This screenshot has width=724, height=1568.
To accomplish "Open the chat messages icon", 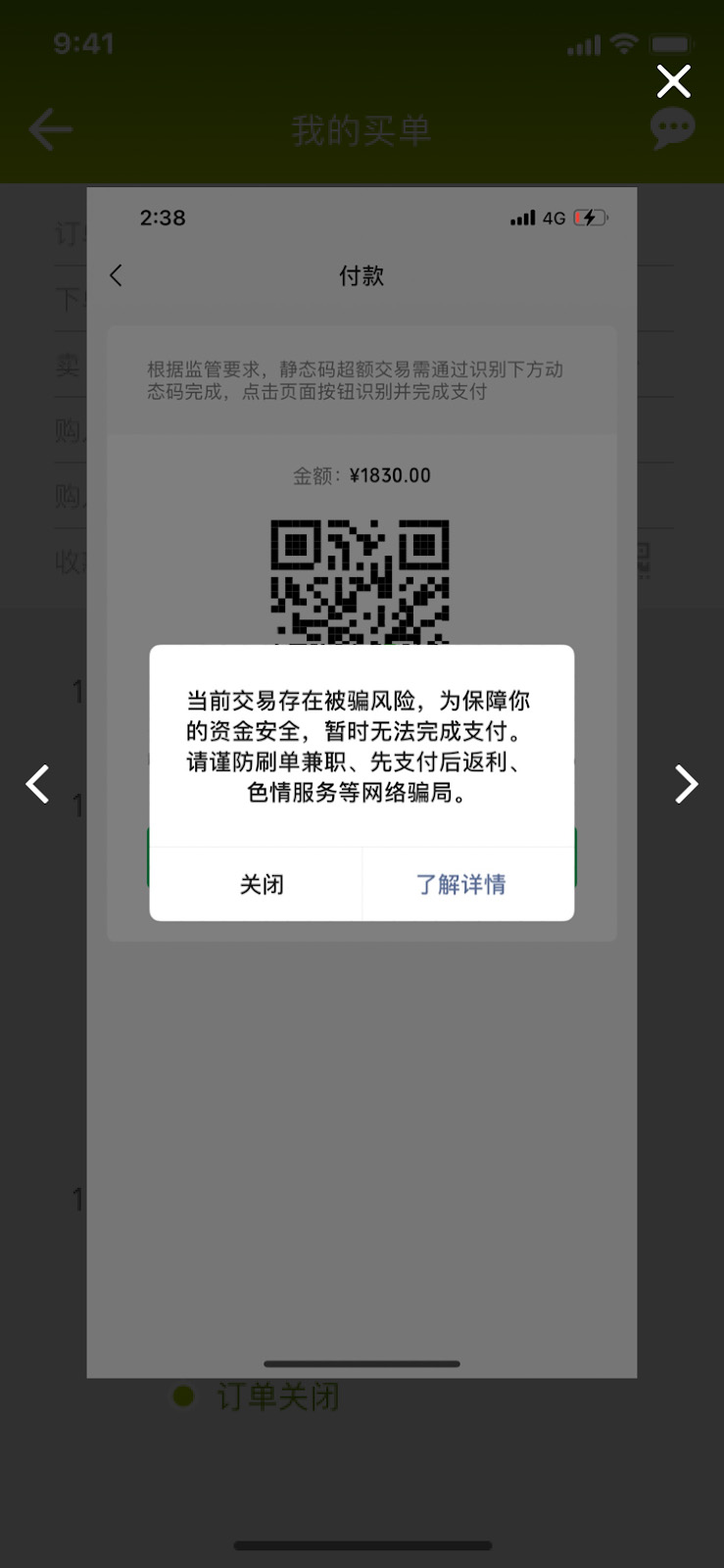I will tap(672, 127).
